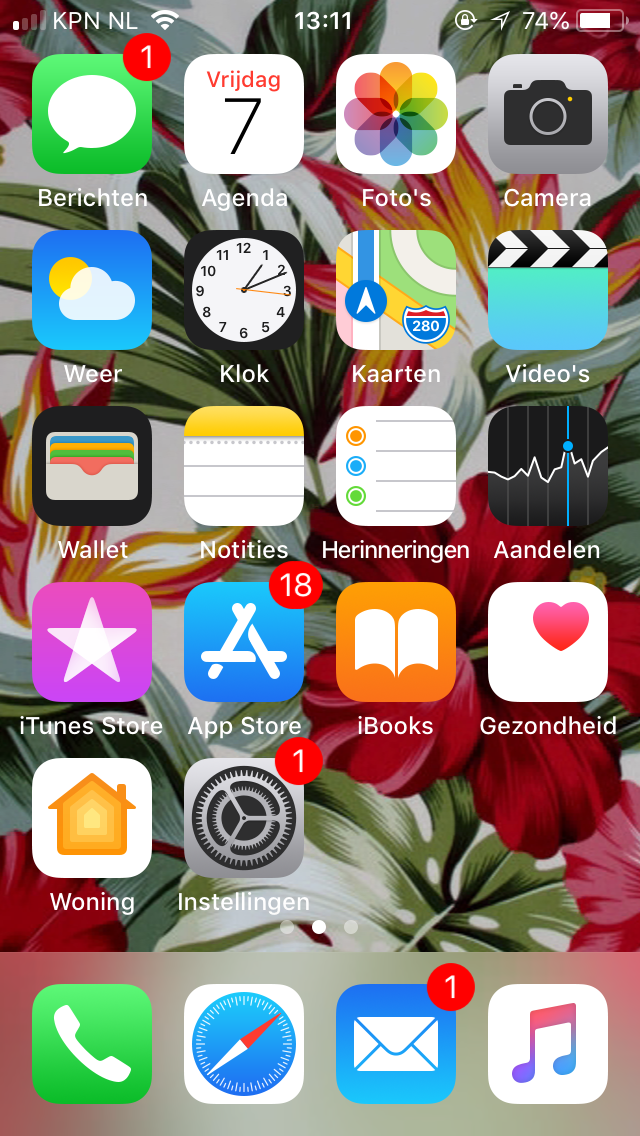The width and height of the screenshot is (640, 1136).
Task: Open Aandelen stocks app
Action: 548,467
